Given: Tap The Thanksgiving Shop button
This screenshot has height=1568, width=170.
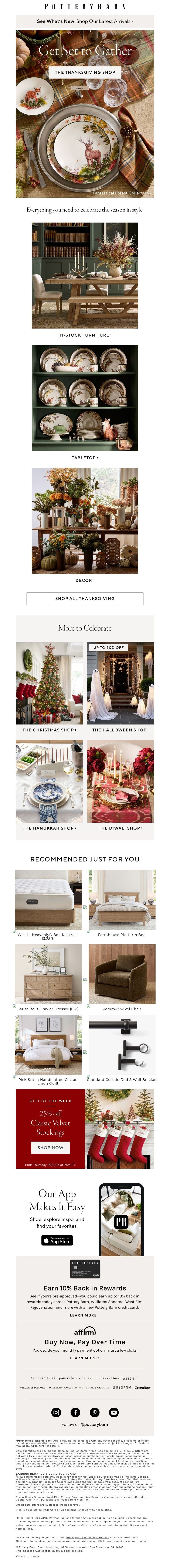Looking at the screenshot, I should [85, 72].
